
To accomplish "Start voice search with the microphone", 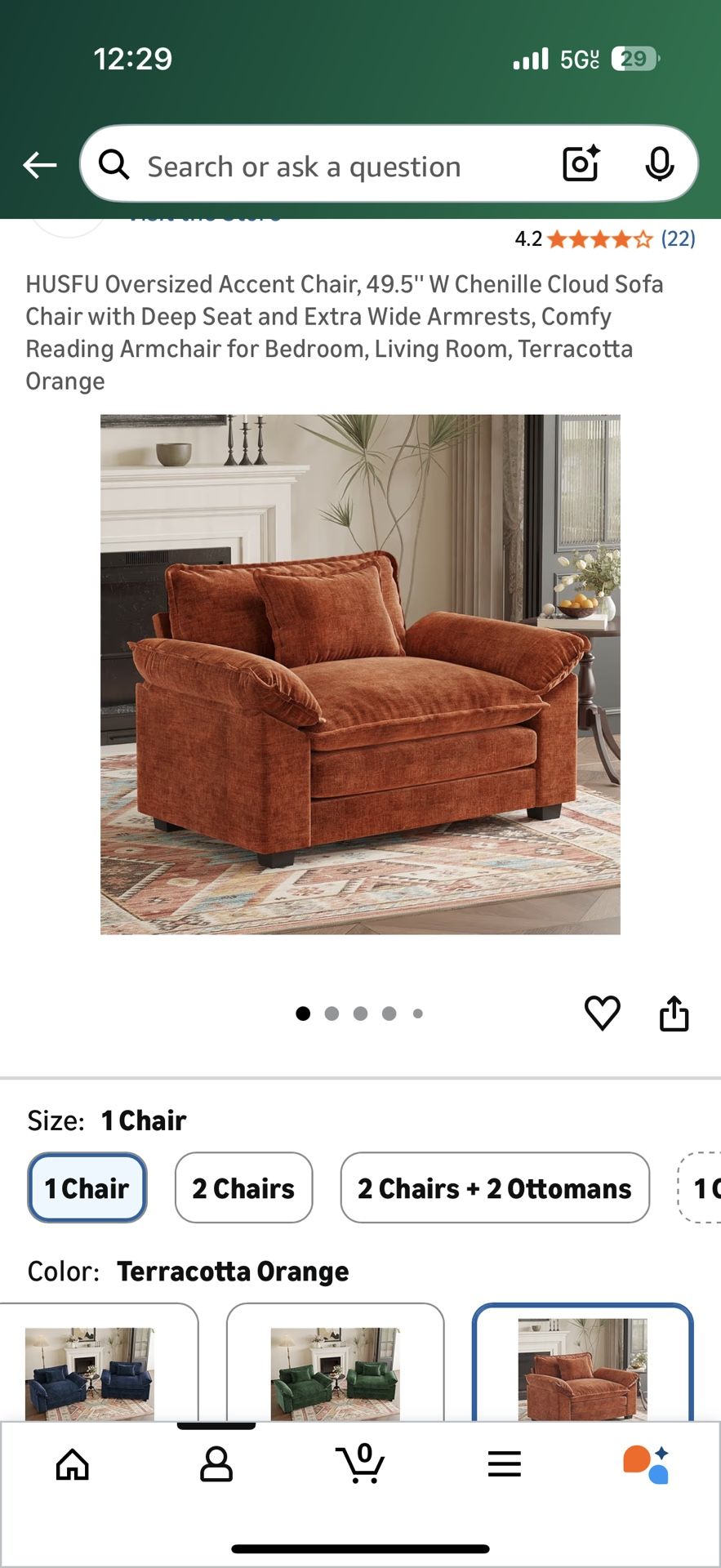I will tap(659, 164).
